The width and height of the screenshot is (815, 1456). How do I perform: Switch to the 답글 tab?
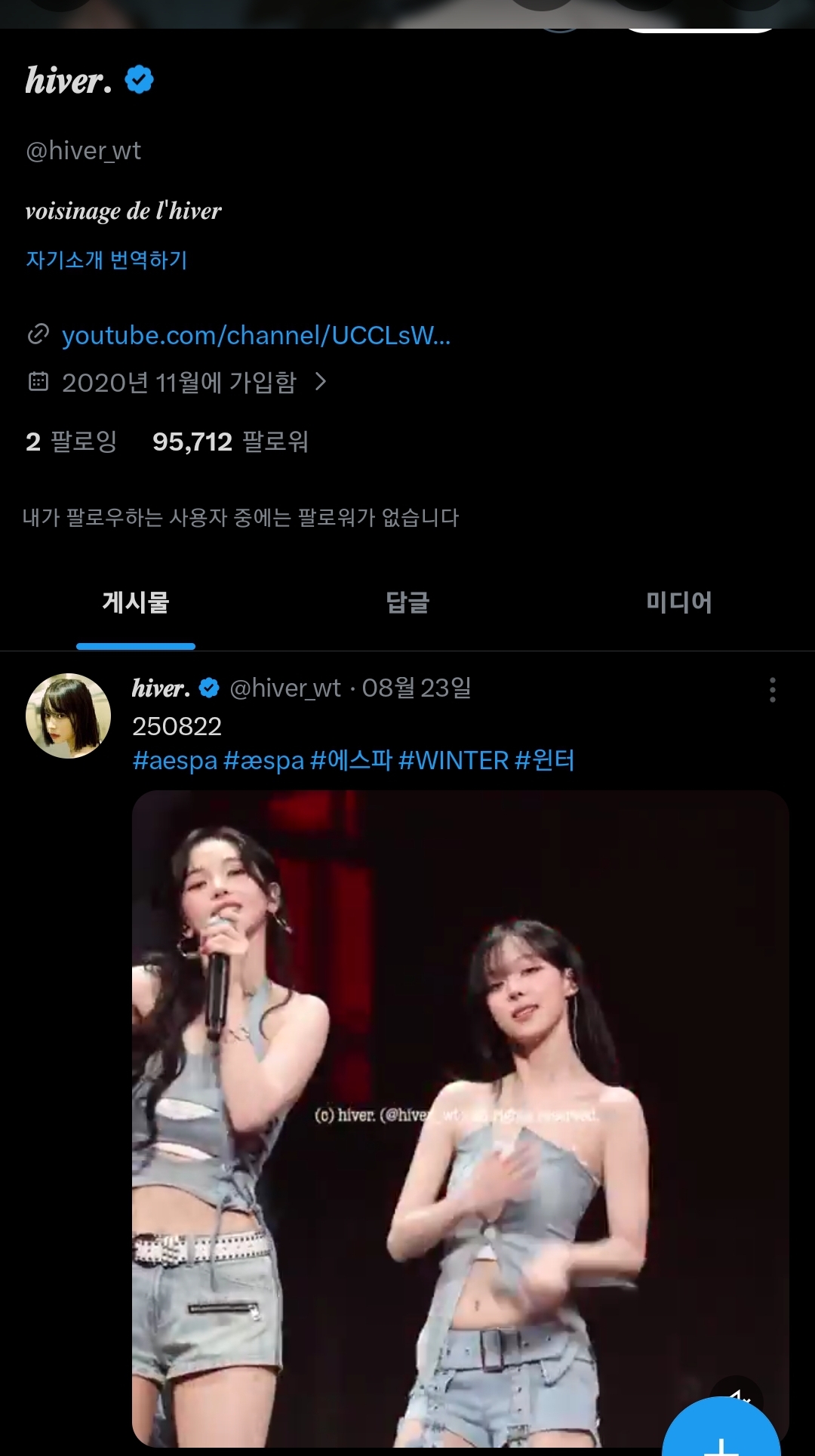coord(407,602)
